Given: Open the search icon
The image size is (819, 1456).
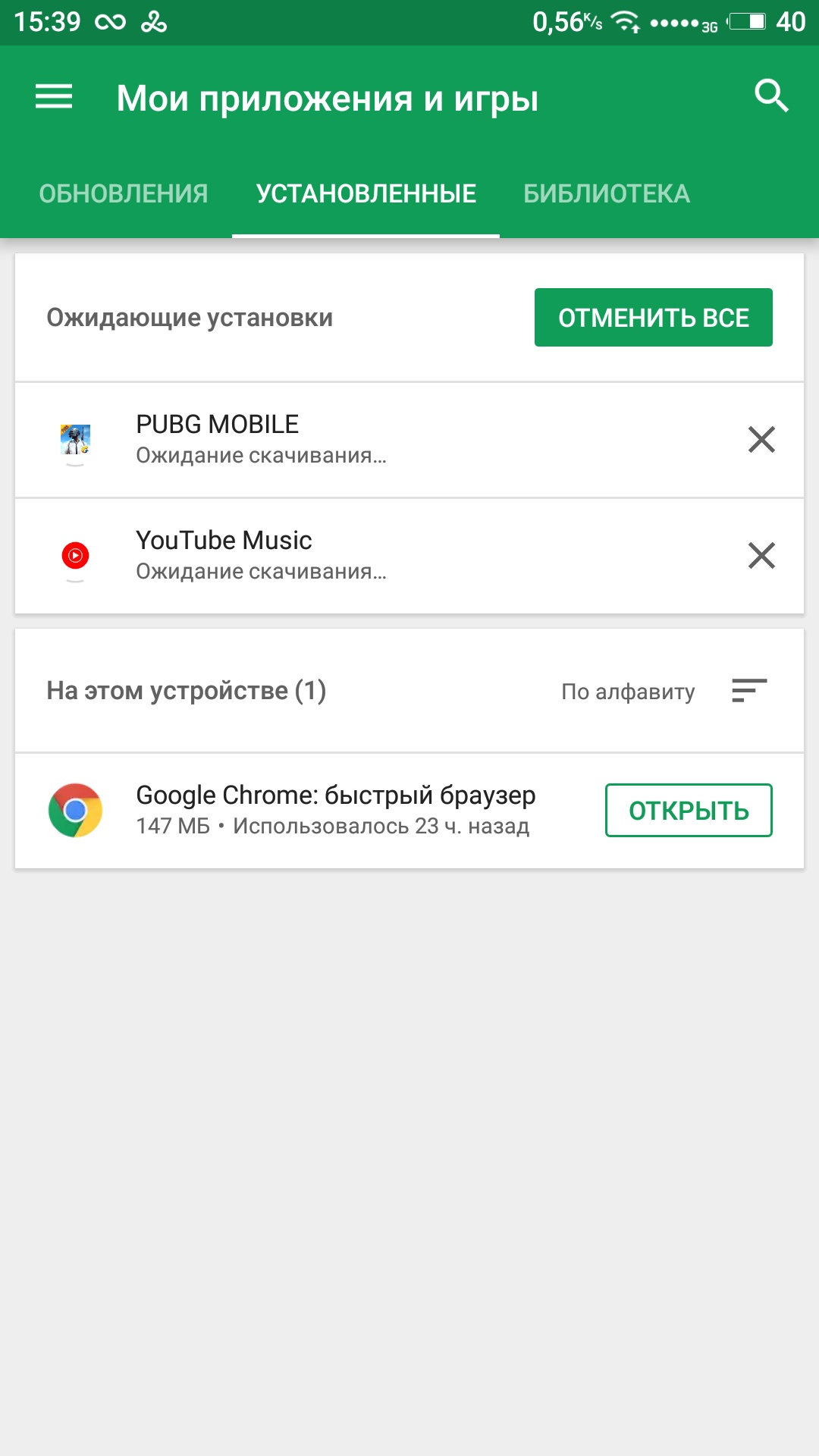Looking at the screenshot, I should [771, 96].
